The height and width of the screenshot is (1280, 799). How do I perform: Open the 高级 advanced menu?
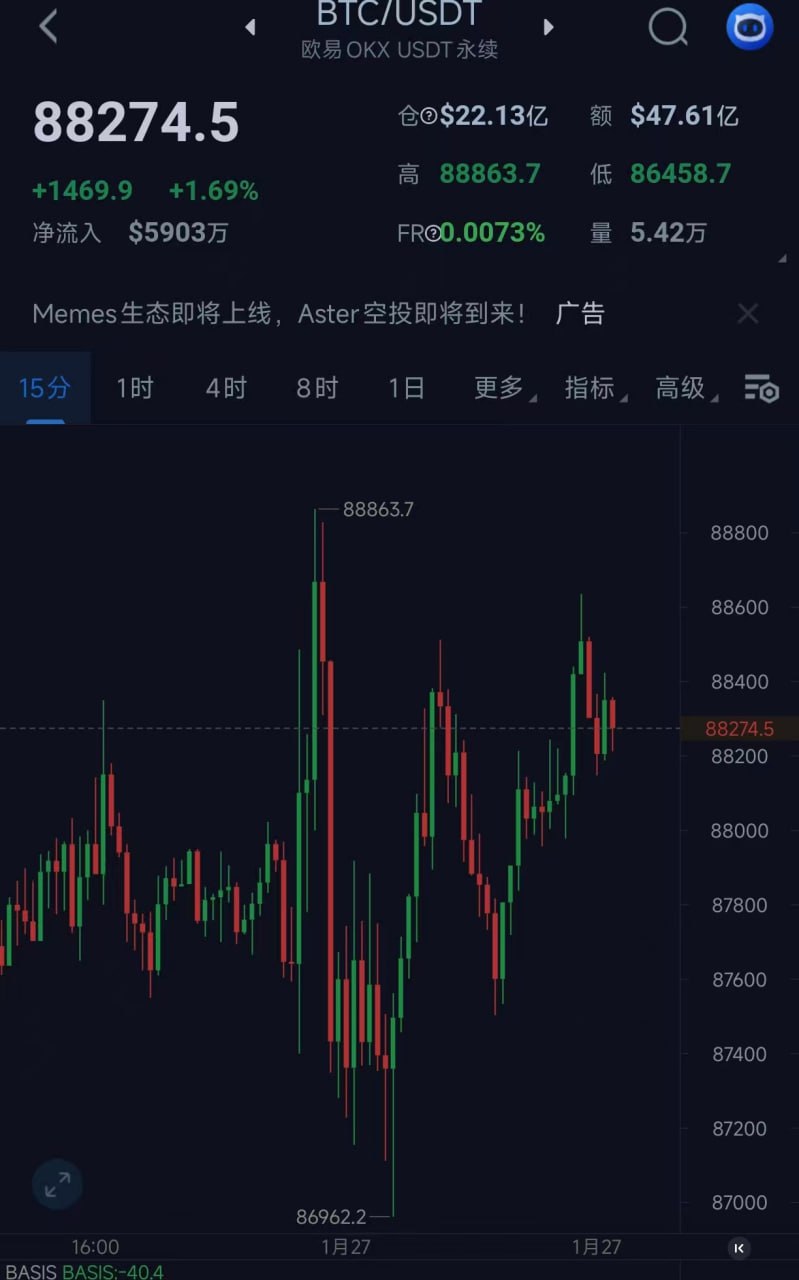coord(685,388)
